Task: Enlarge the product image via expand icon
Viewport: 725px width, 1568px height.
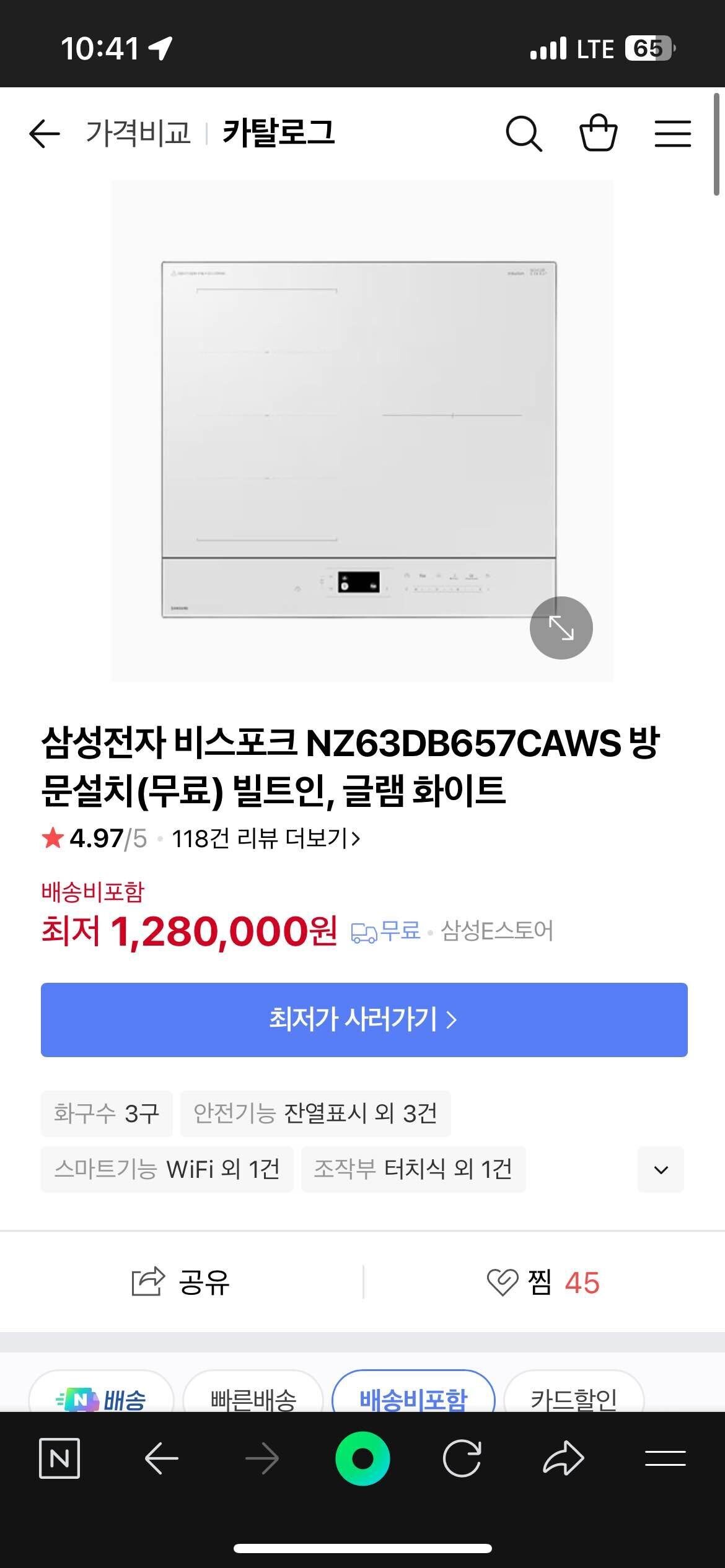Action: (561, 627)
